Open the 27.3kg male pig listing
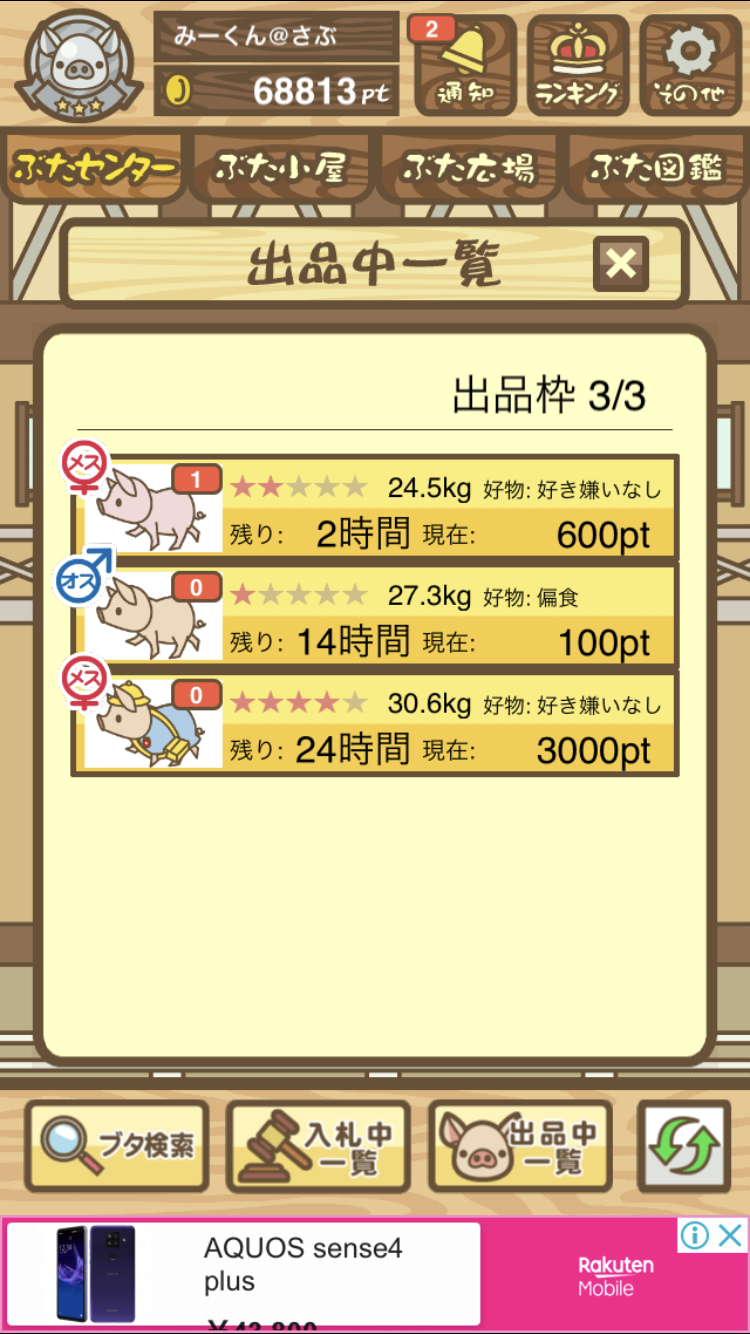750x1334 pixels. [375, 614]
